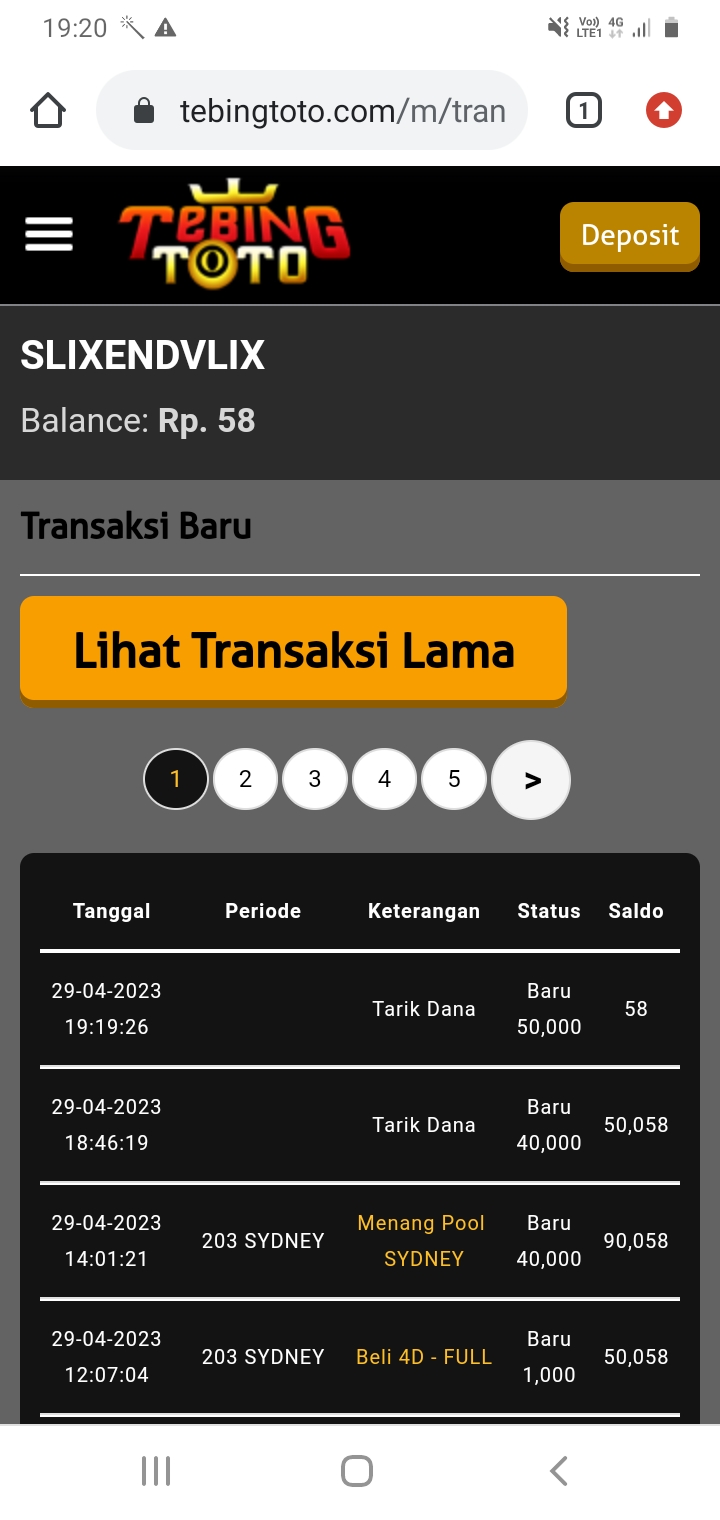Open the browser address bar
This screenshot has height=1520, width=720.
tap(312, 110)
